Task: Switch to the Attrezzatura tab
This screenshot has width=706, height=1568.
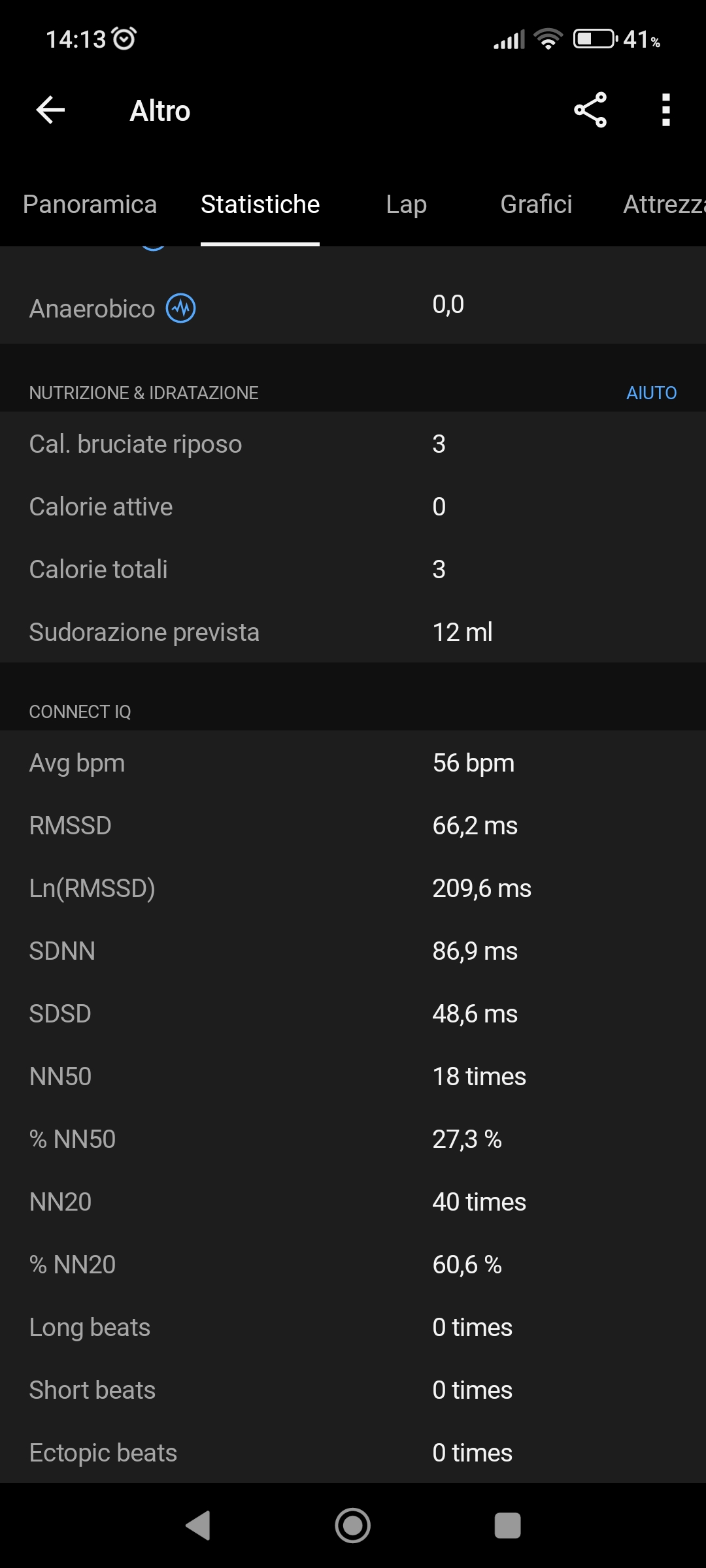Action: point(664,204)
